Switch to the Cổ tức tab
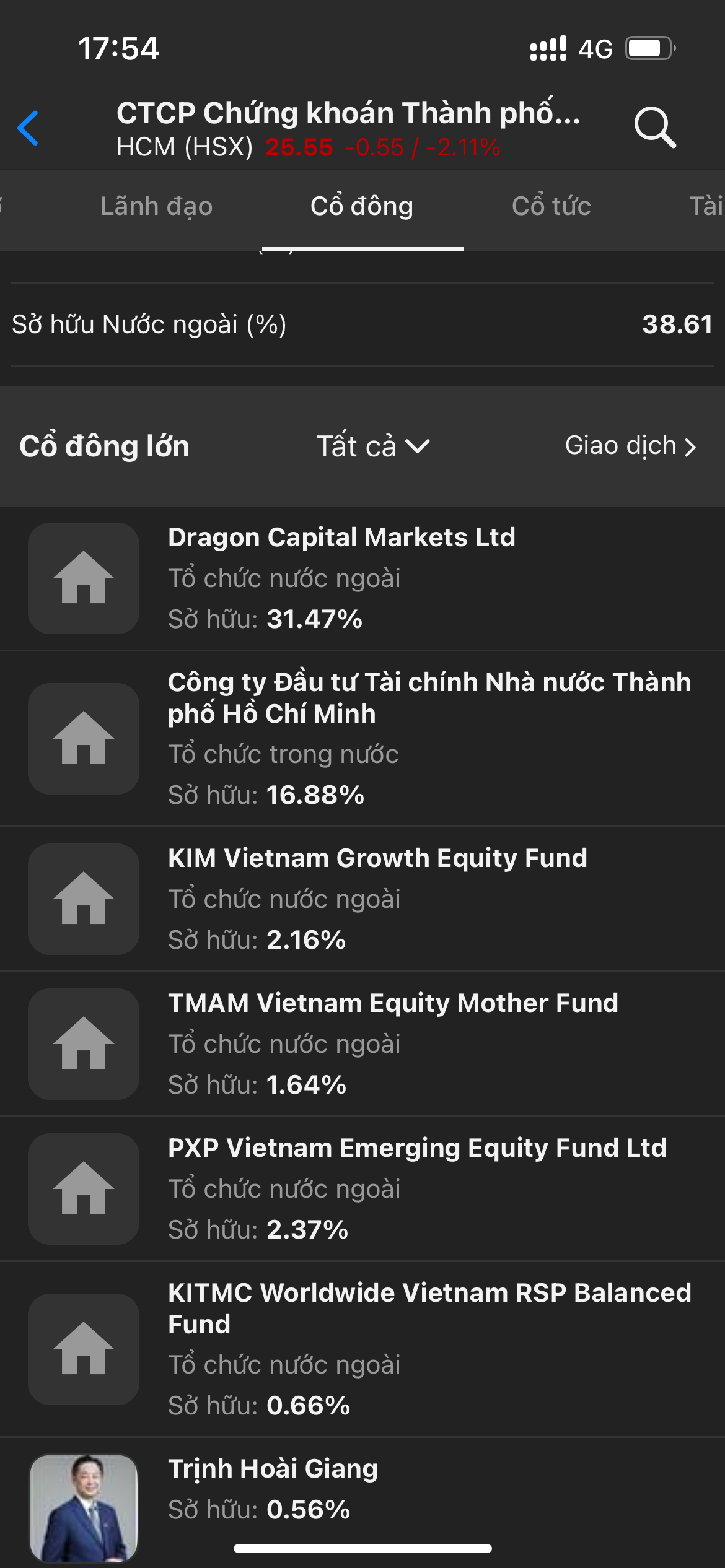 551,206
